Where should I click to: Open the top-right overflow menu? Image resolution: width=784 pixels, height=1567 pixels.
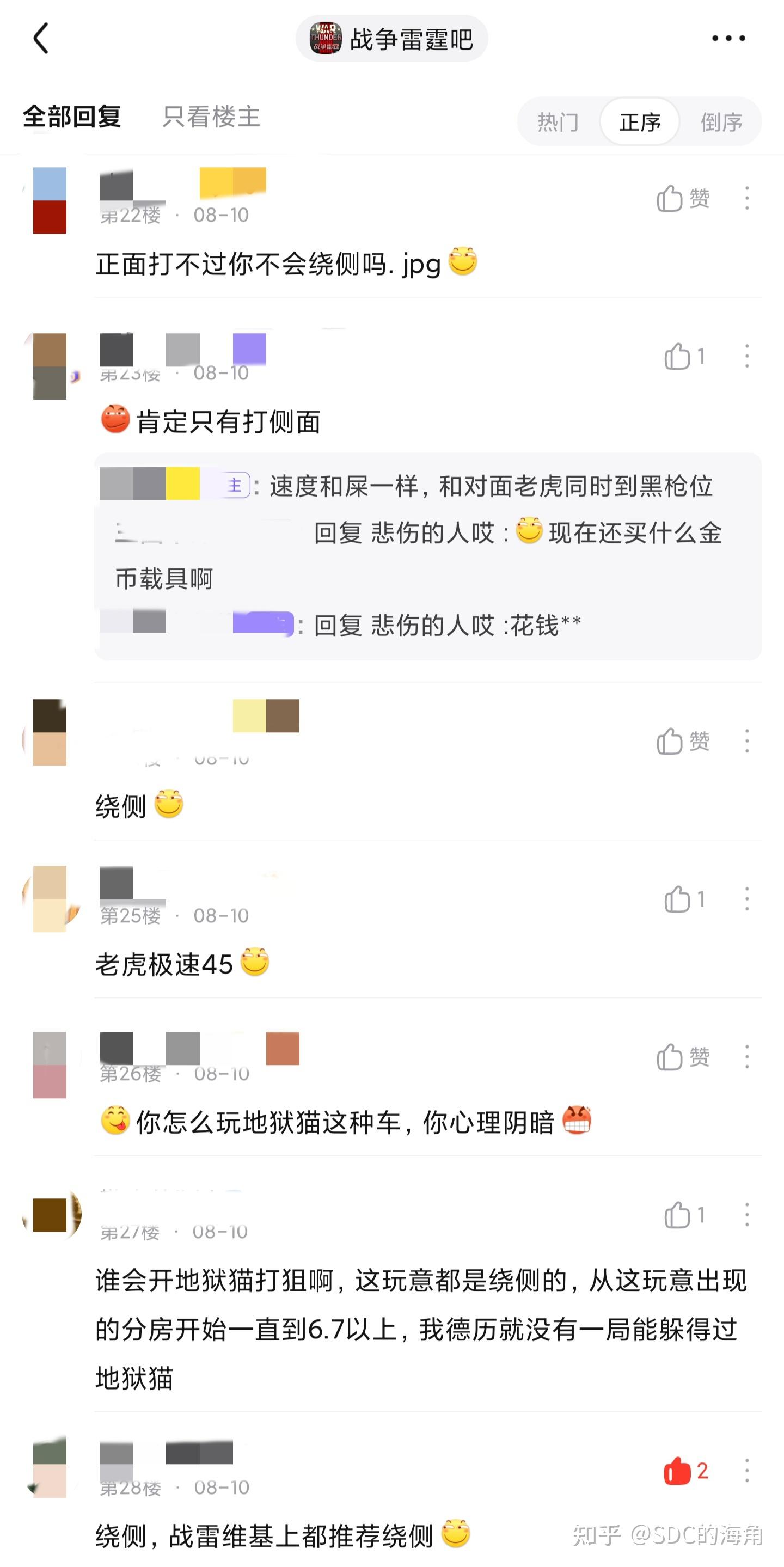click(728, 38)
